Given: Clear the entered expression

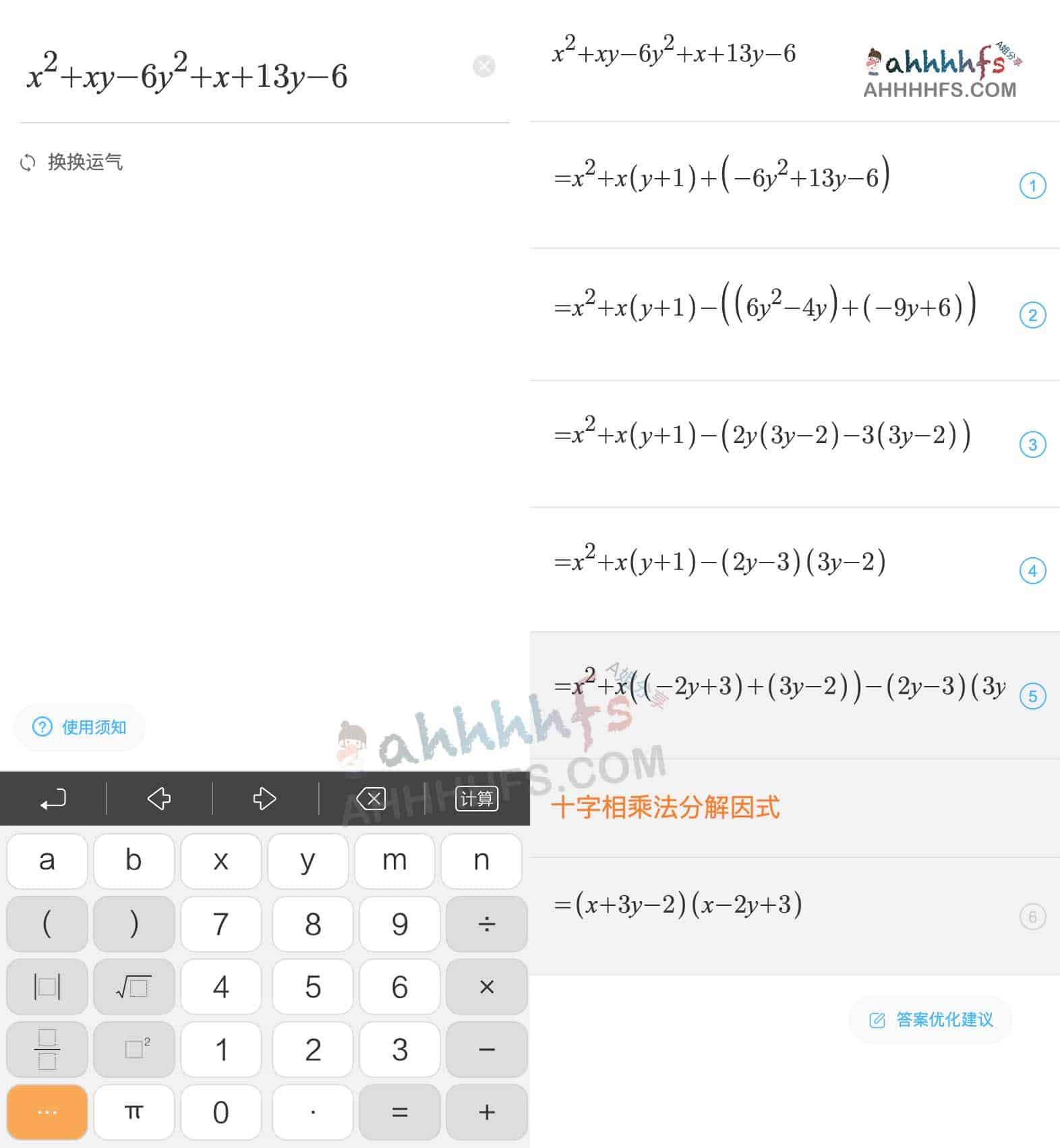Looking at the screenshot, I should click(483, 66).
